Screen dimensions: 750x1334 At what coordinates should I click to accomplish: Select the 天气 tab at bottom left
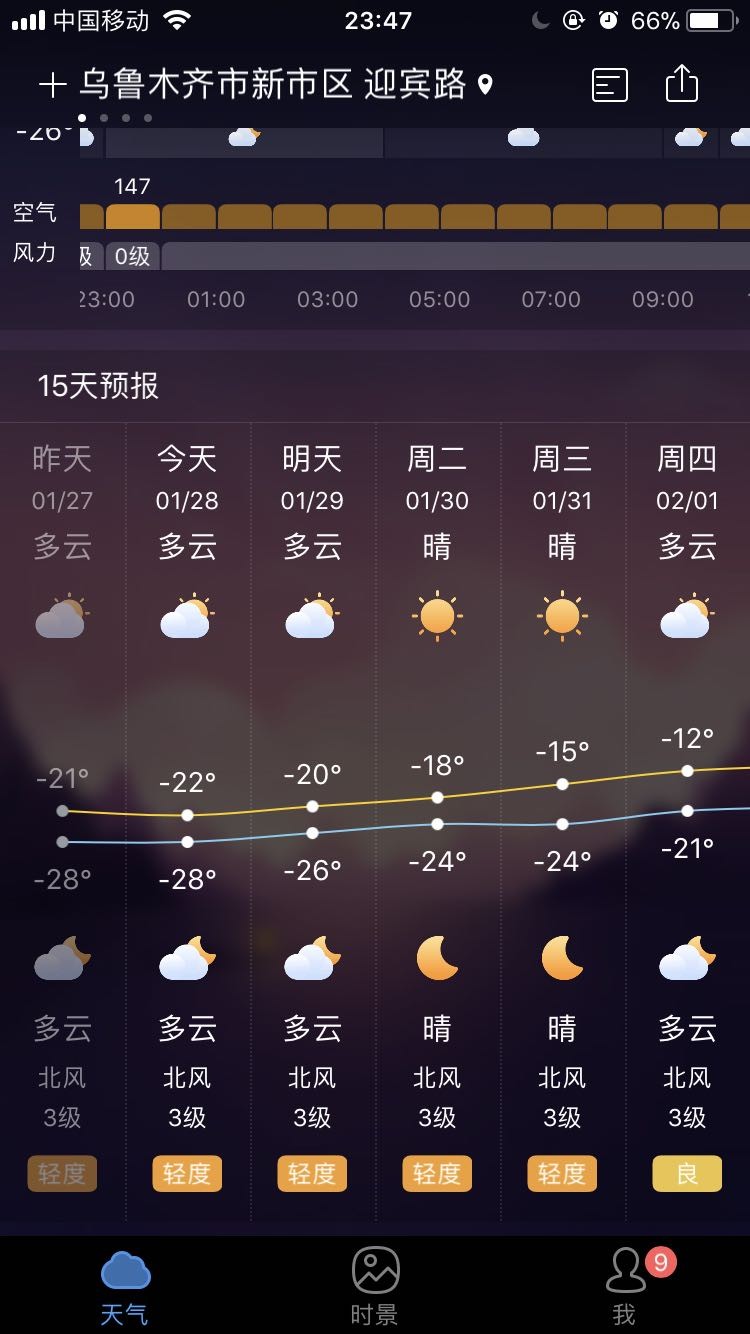(x=123, y=1286)
